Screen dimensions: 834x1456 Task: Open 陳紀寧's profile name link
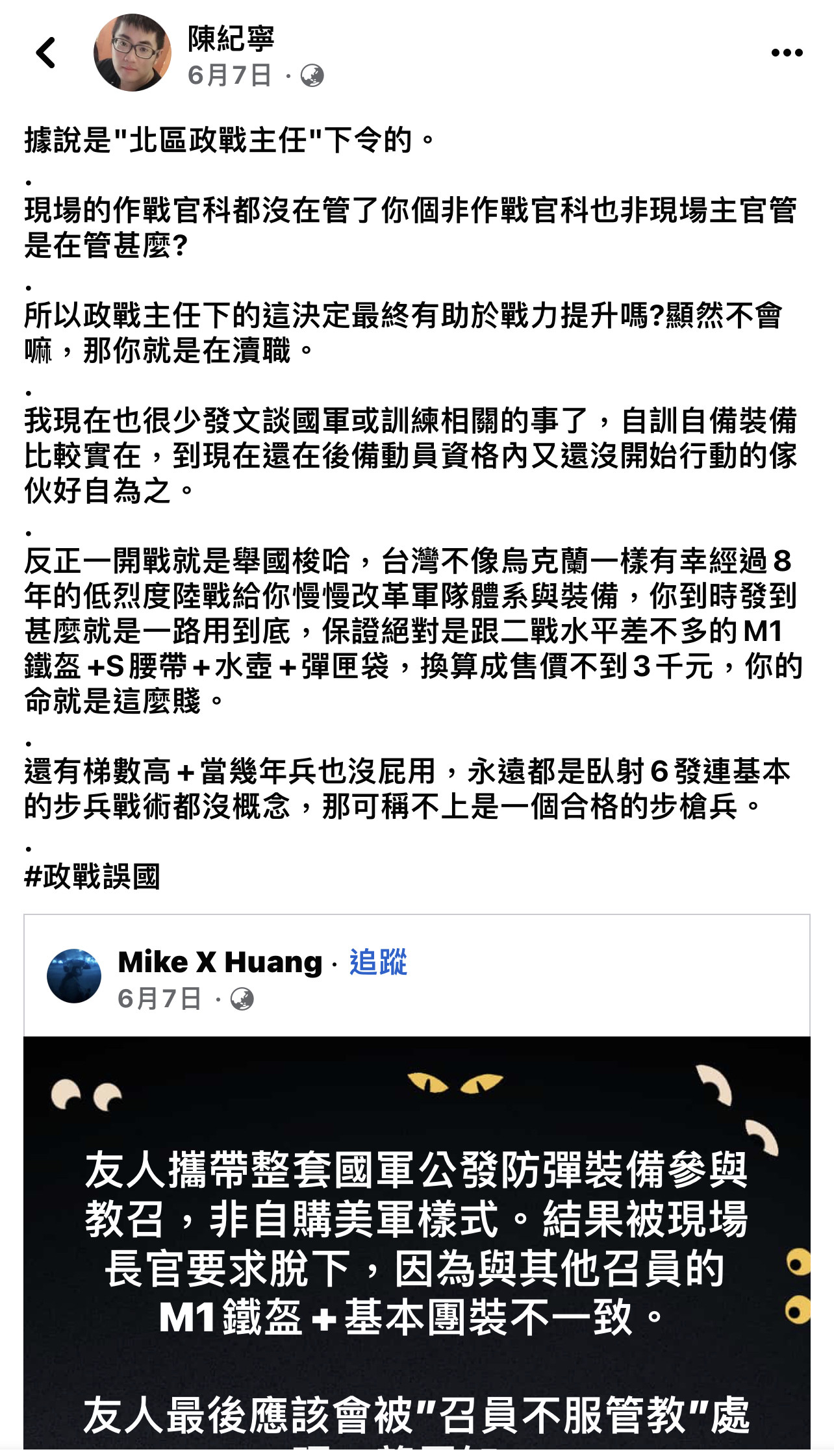[231, 38]
